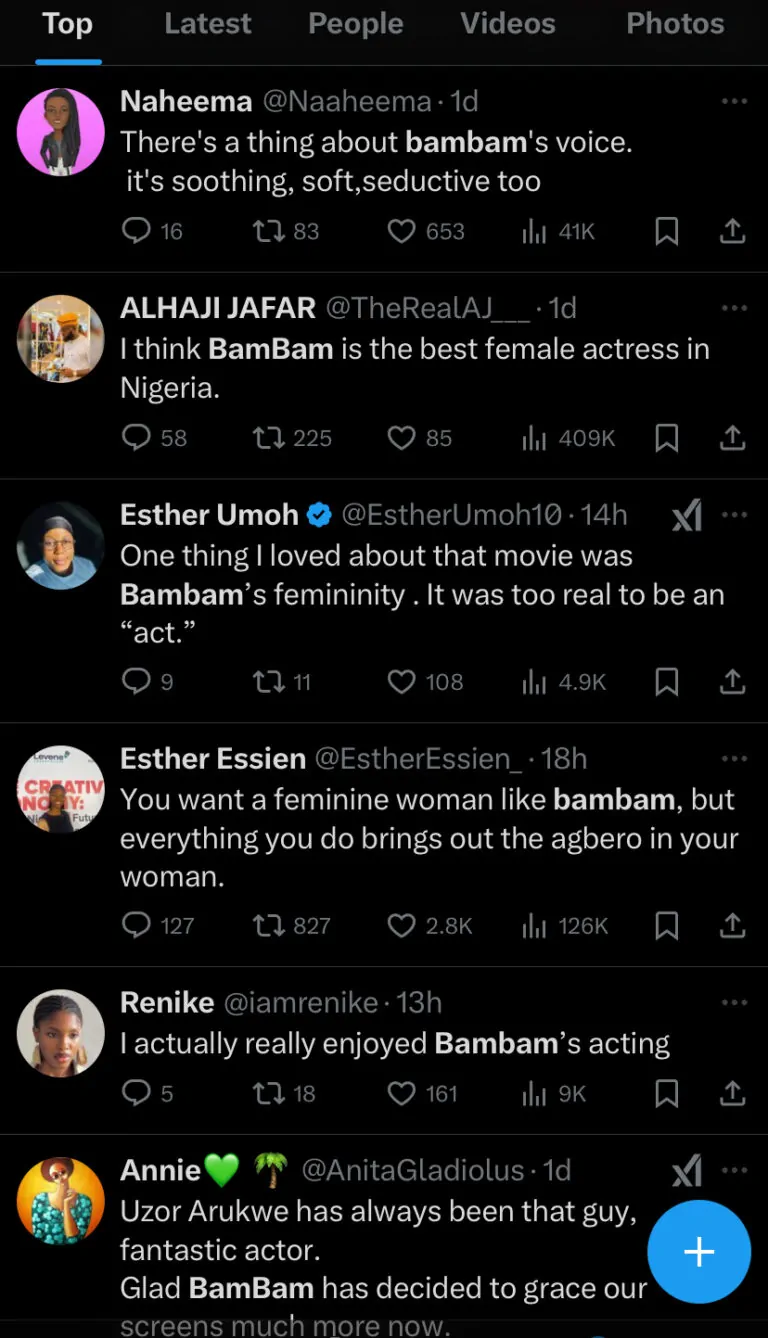Repost ALHAJI JAFAR's post
Image resolution: width=768 pixels, height=1338 pixels.
point(267,438)
